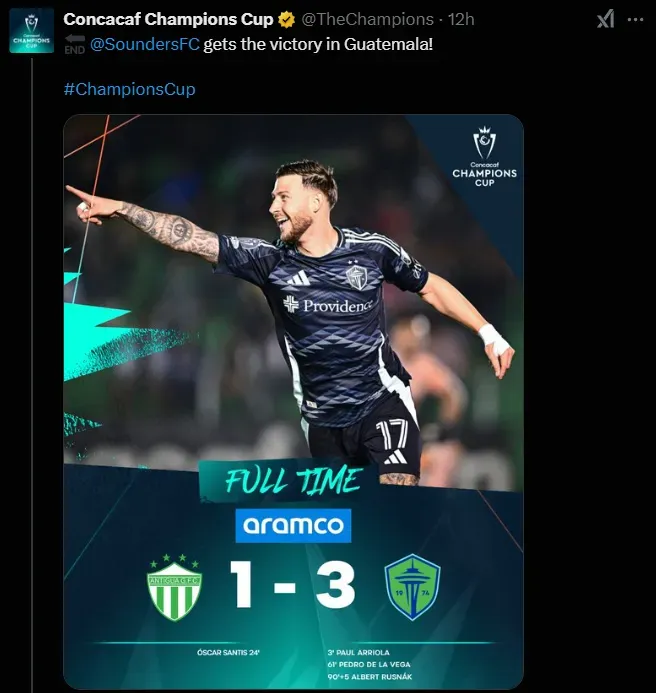
Task: Open the @SoundersFC mention
Action: click(145, 46)
